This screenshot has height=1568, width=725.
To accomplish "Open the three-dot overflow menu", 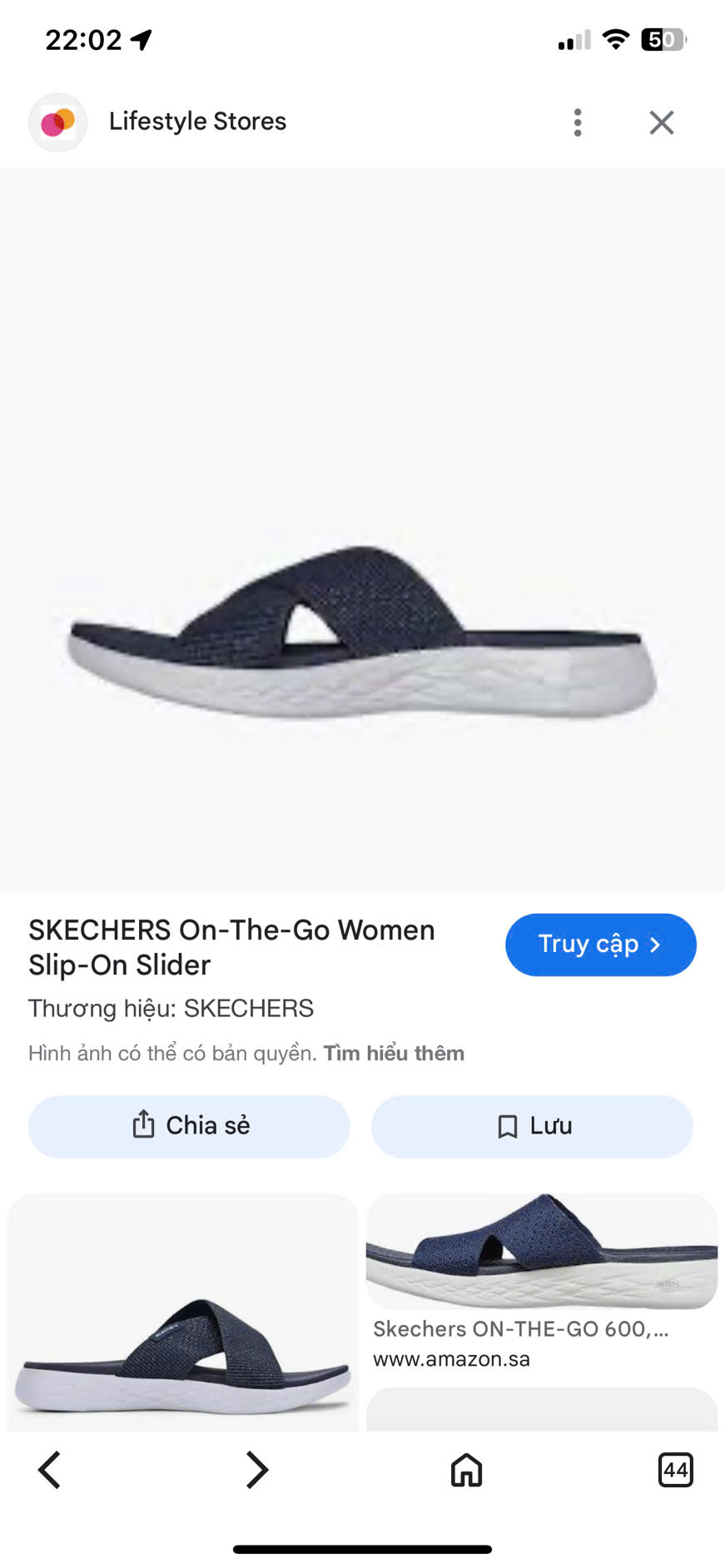I will (x=578, y=122).
